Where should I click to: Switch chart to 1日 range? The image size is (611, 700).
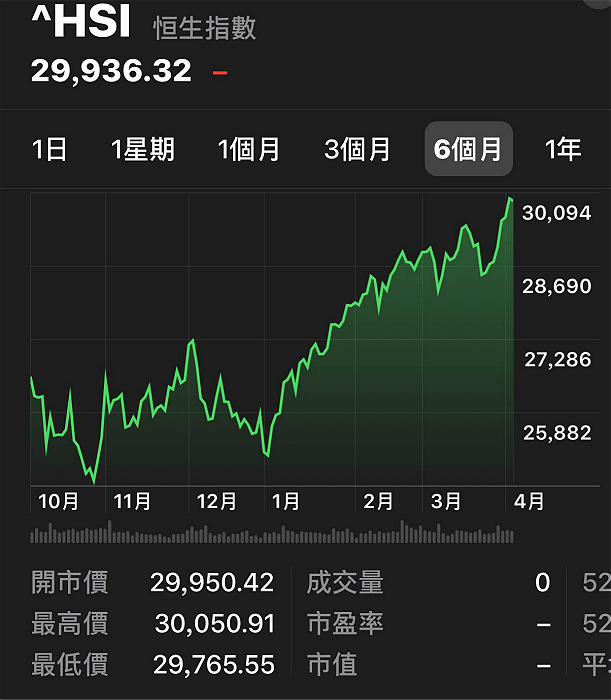(x=50, y=149)
